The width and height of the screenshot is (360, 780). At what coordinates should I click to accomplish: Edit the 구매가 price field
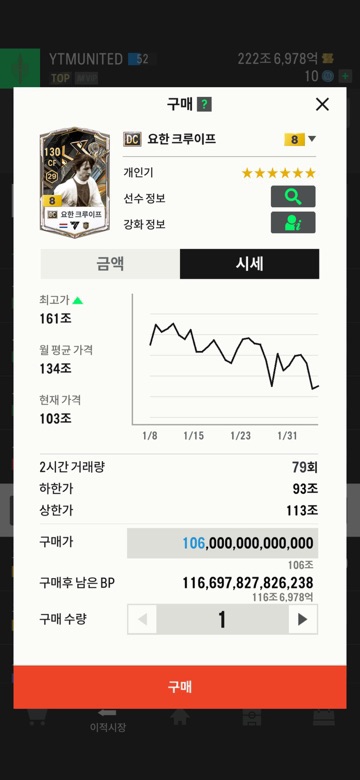click(x=223, y=543)
